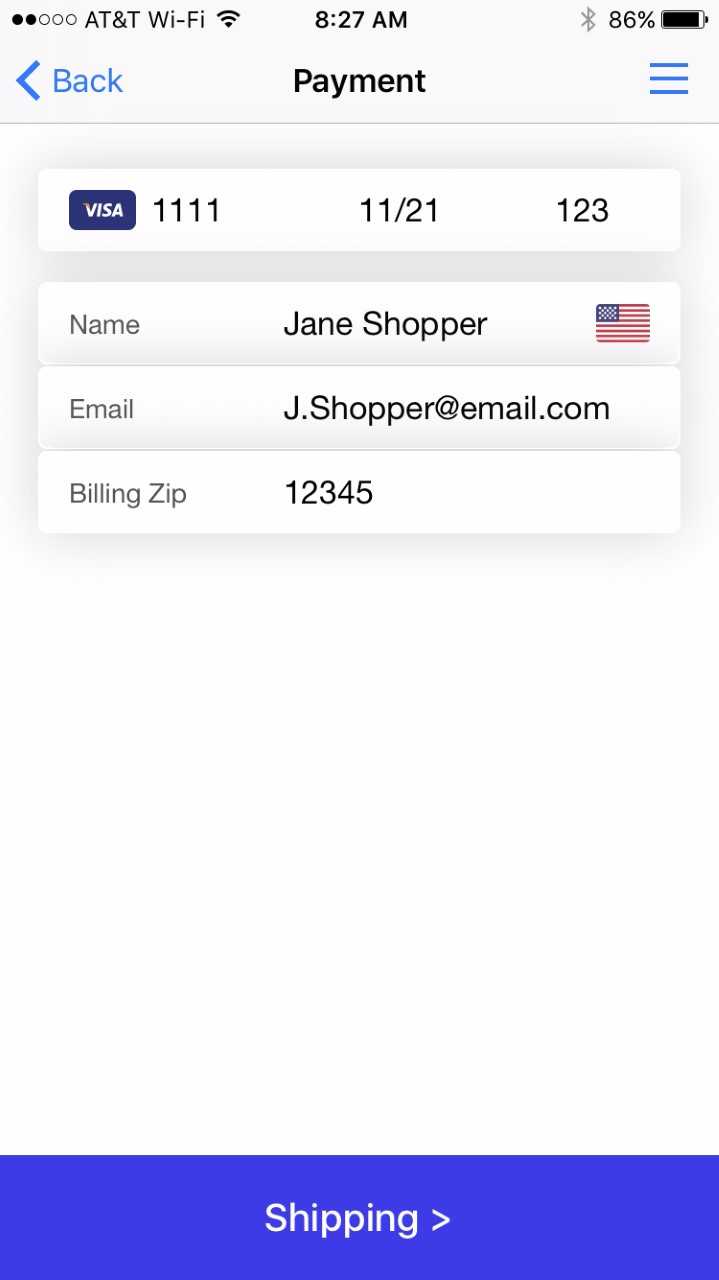This screenshot has height=1280, width=719.
Task: Select the country flag
Action: tap(622, 324)
